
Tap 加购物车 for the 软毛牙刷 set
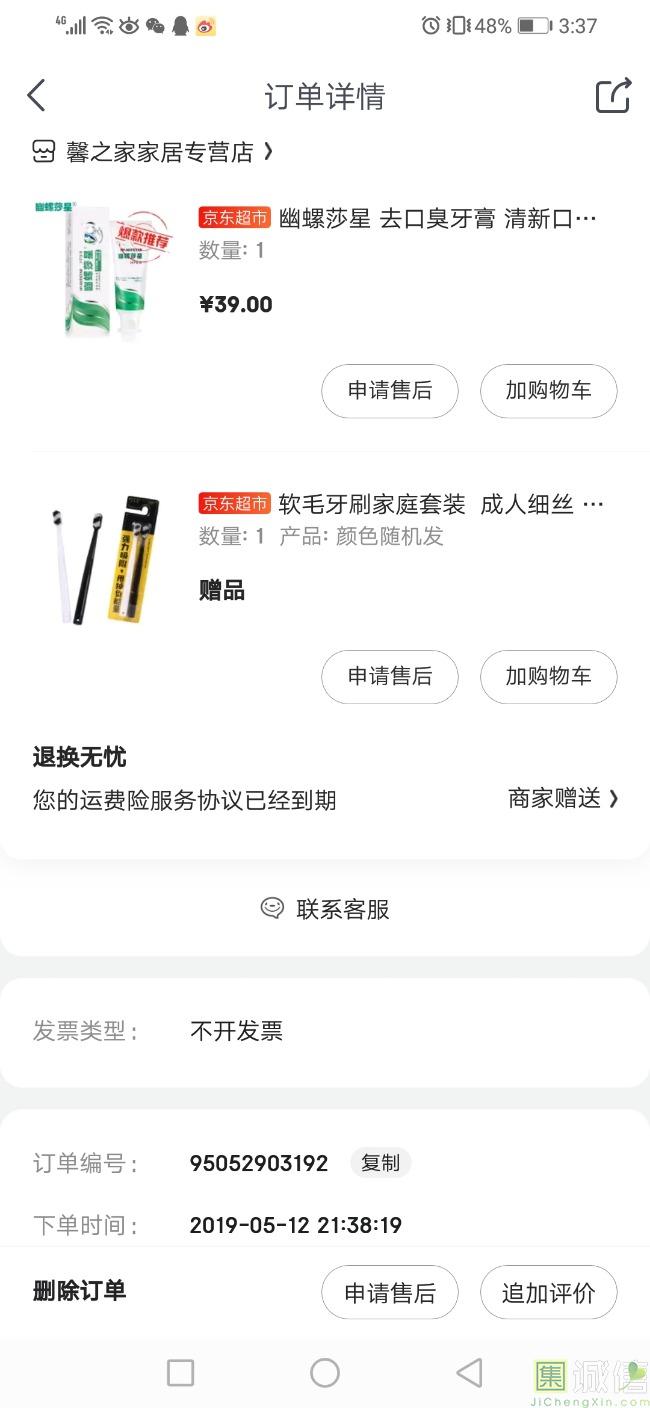(548, 677)
